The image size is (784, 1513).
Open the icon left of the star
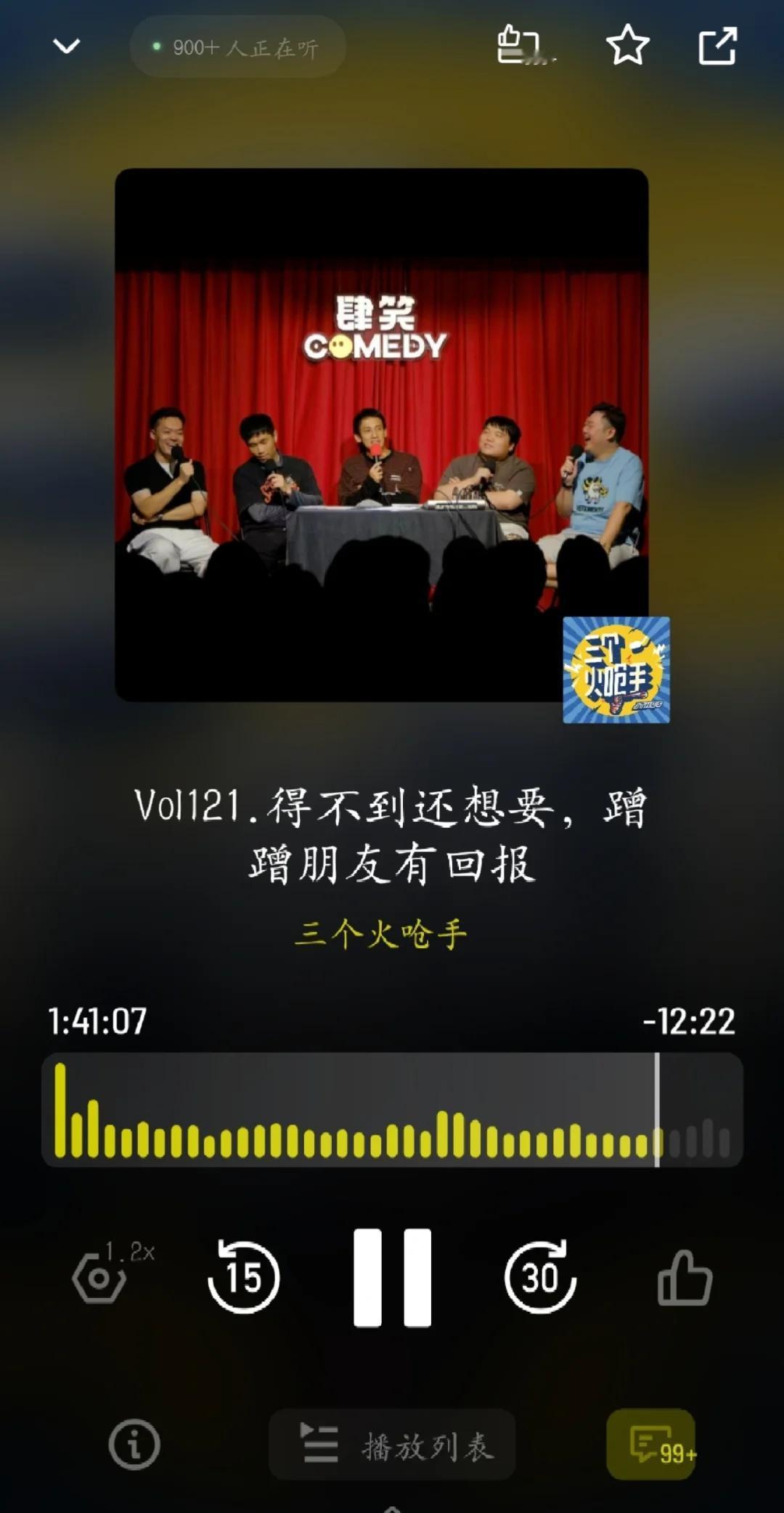click(x=520, y=46)
